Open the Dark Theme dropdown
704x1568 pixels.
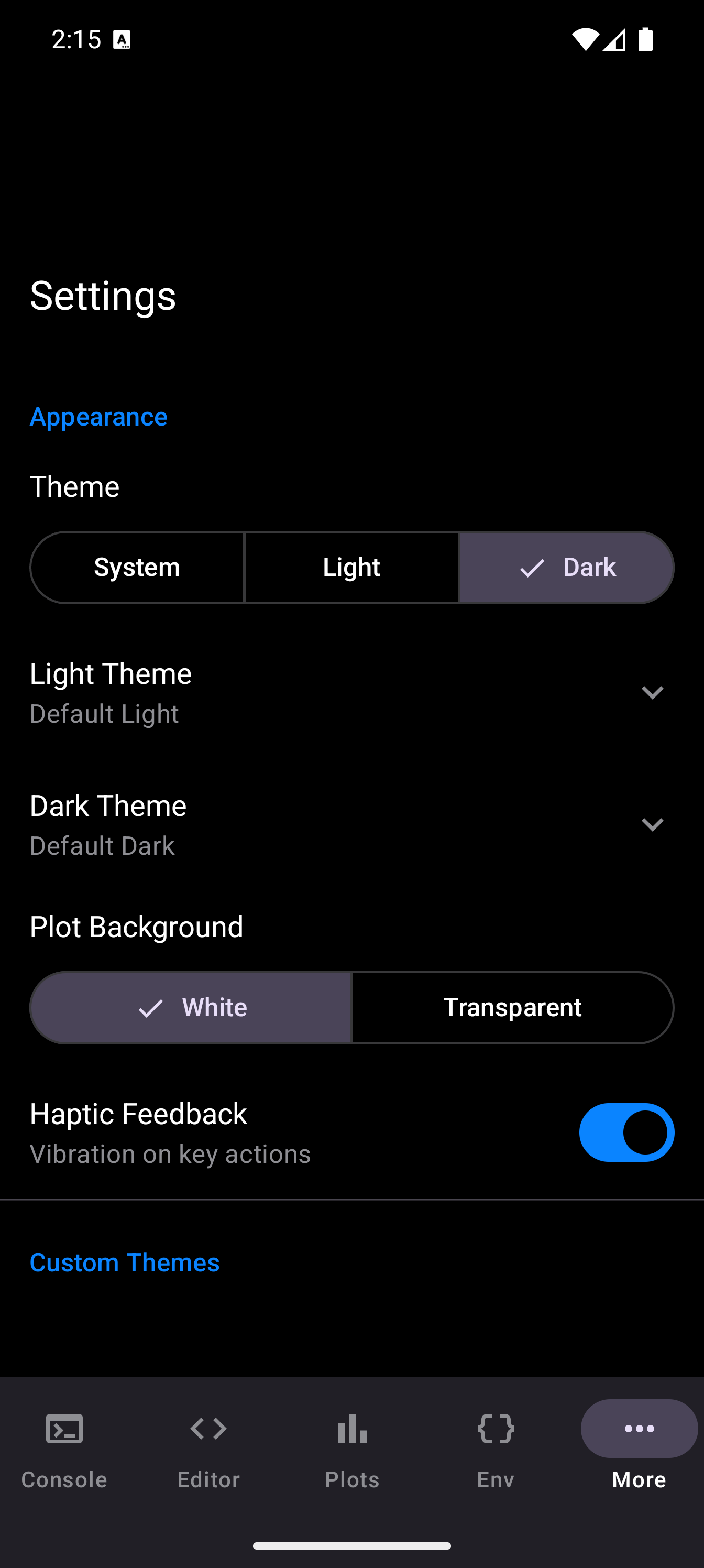652,825
